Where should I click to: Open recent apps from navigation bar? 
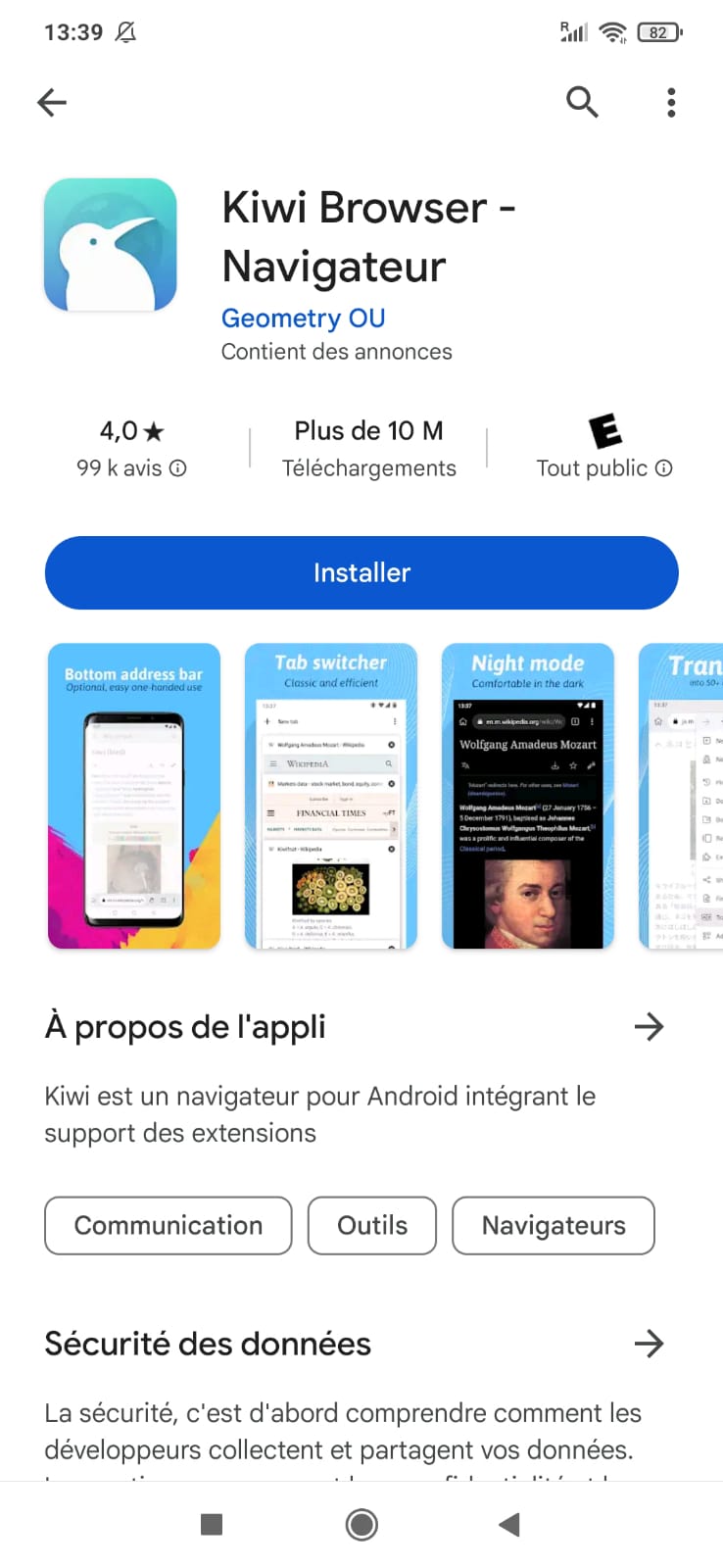(212, 1524)
